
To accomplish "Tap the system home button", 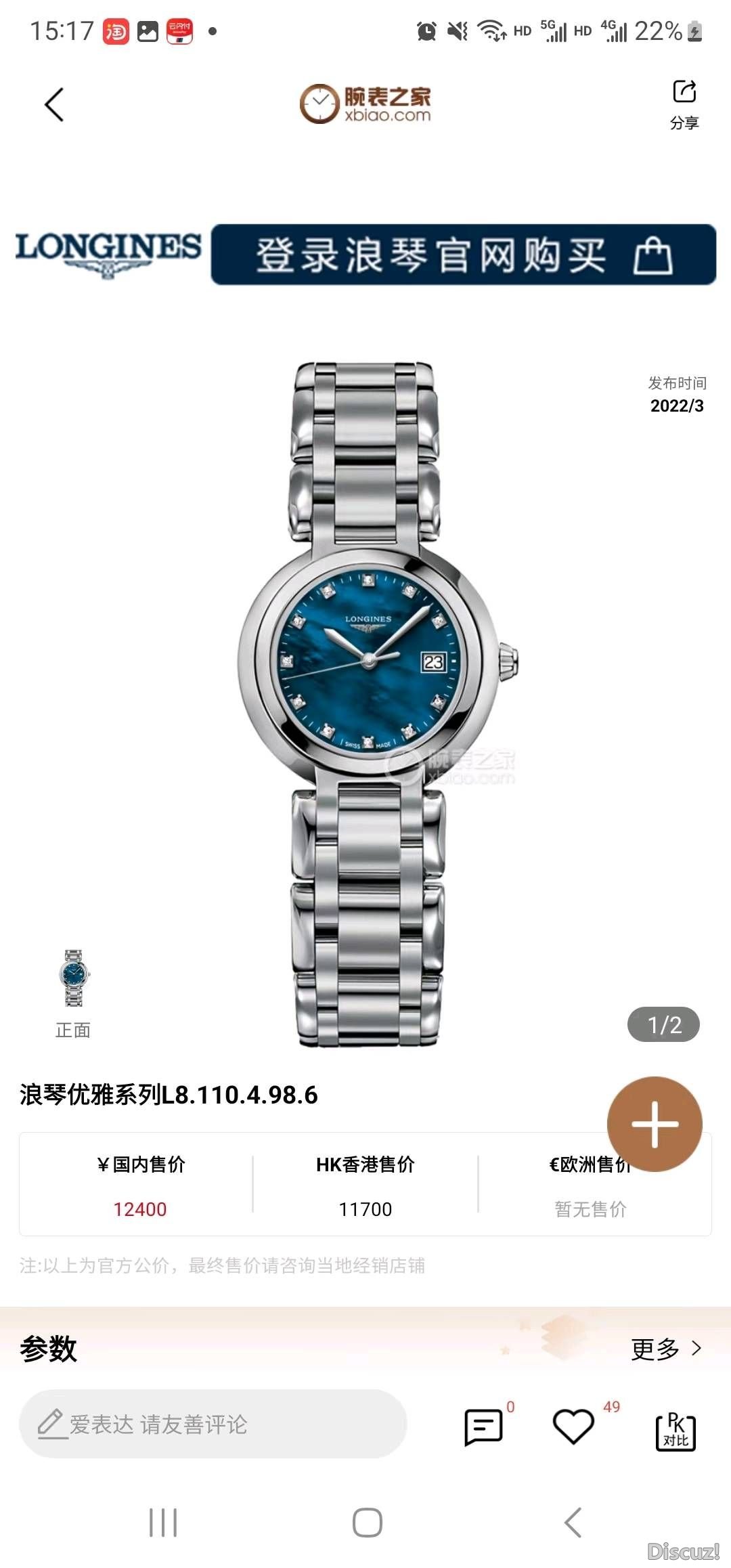I will (367, 1523).
